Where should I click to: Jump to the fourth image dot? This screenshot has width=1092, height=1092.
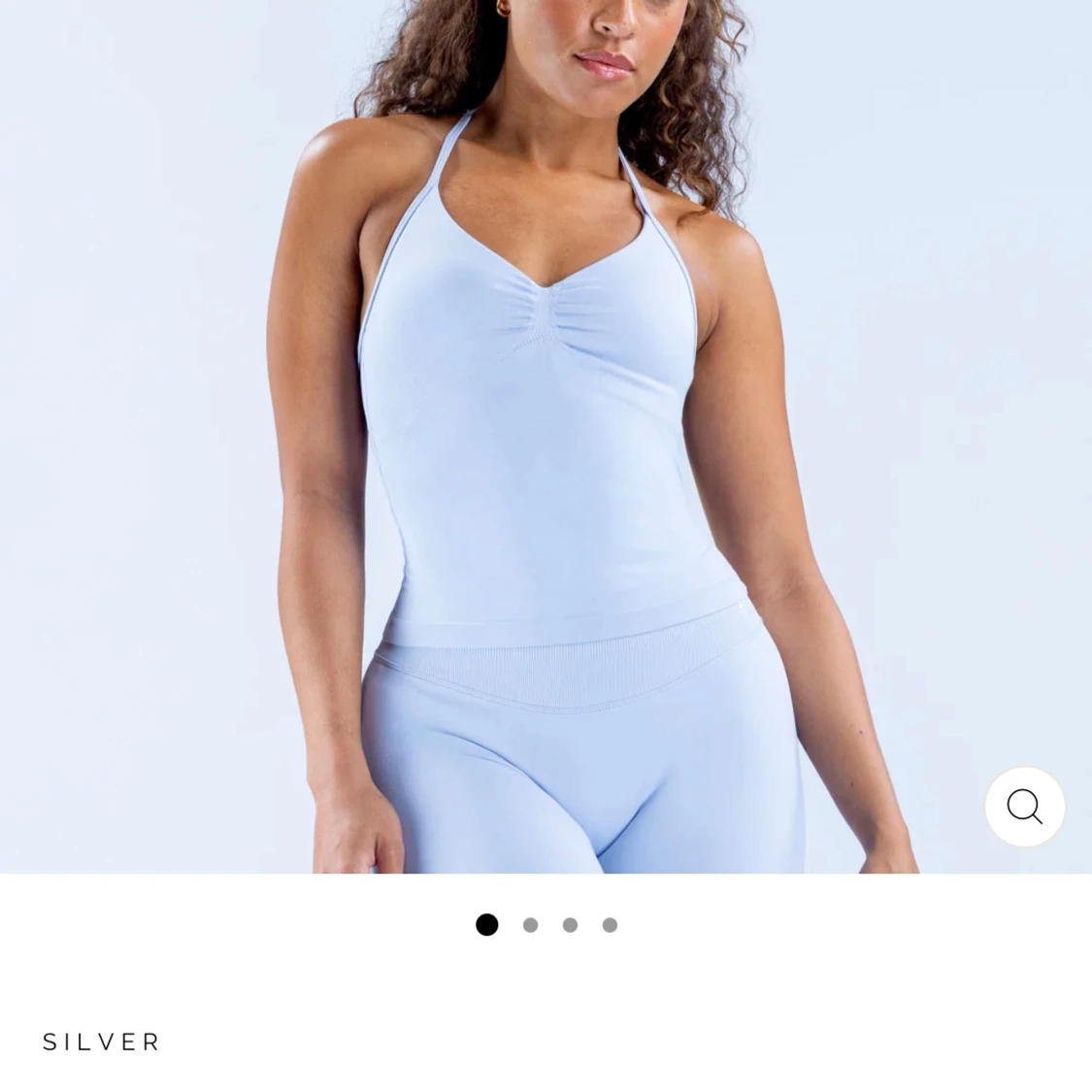click(610, 925)
